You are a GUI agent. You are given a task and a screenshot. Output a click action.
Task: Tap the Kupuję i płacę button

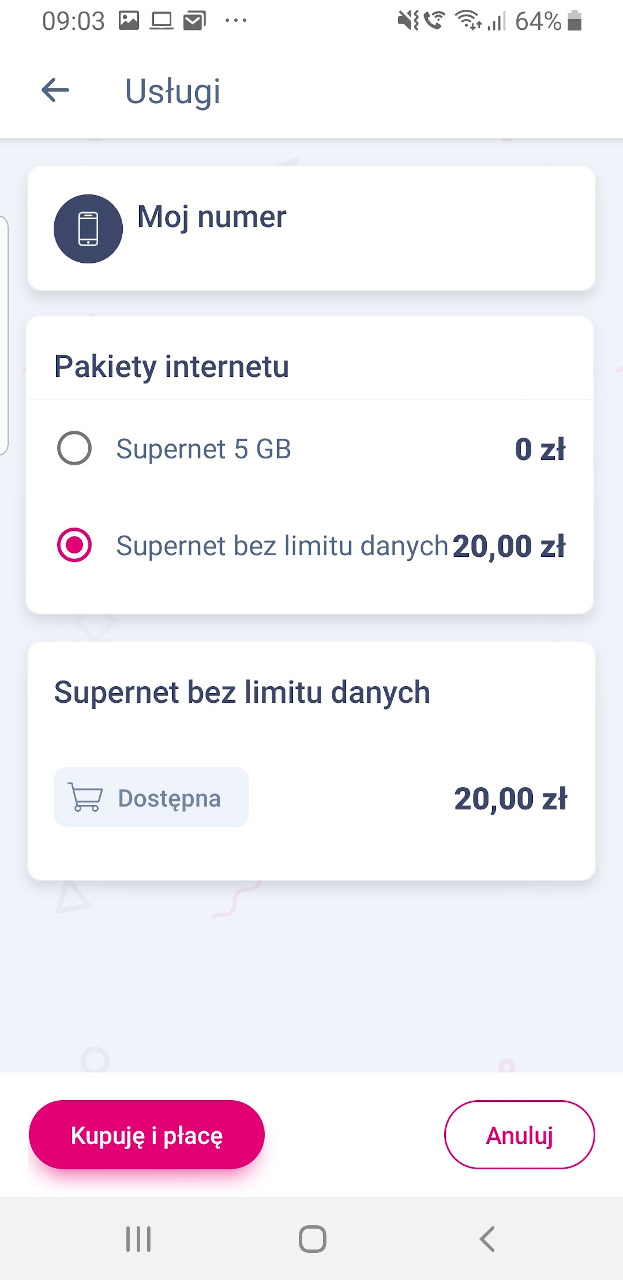coord(146,1135)
